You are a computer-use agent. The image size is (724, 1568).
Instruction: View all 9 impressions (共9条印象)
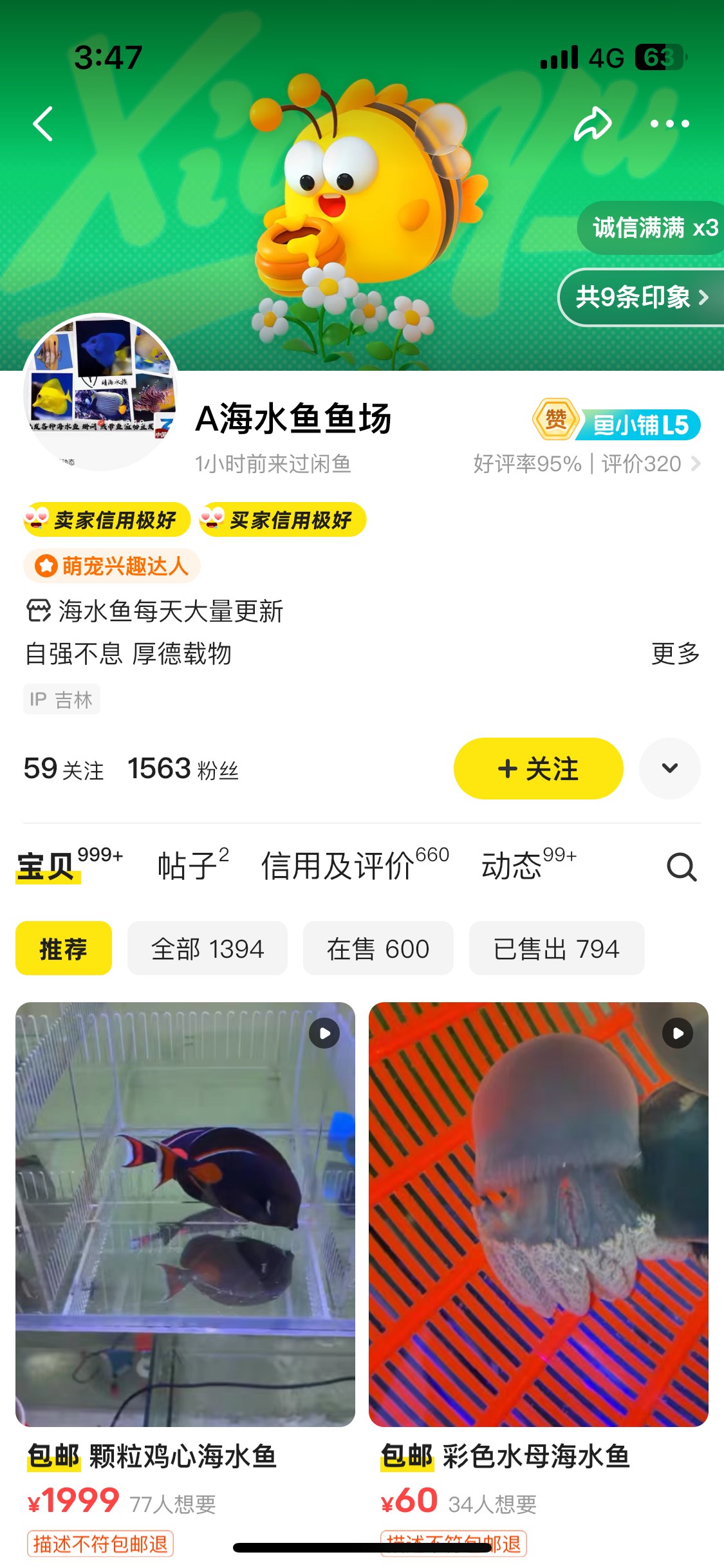641,297
